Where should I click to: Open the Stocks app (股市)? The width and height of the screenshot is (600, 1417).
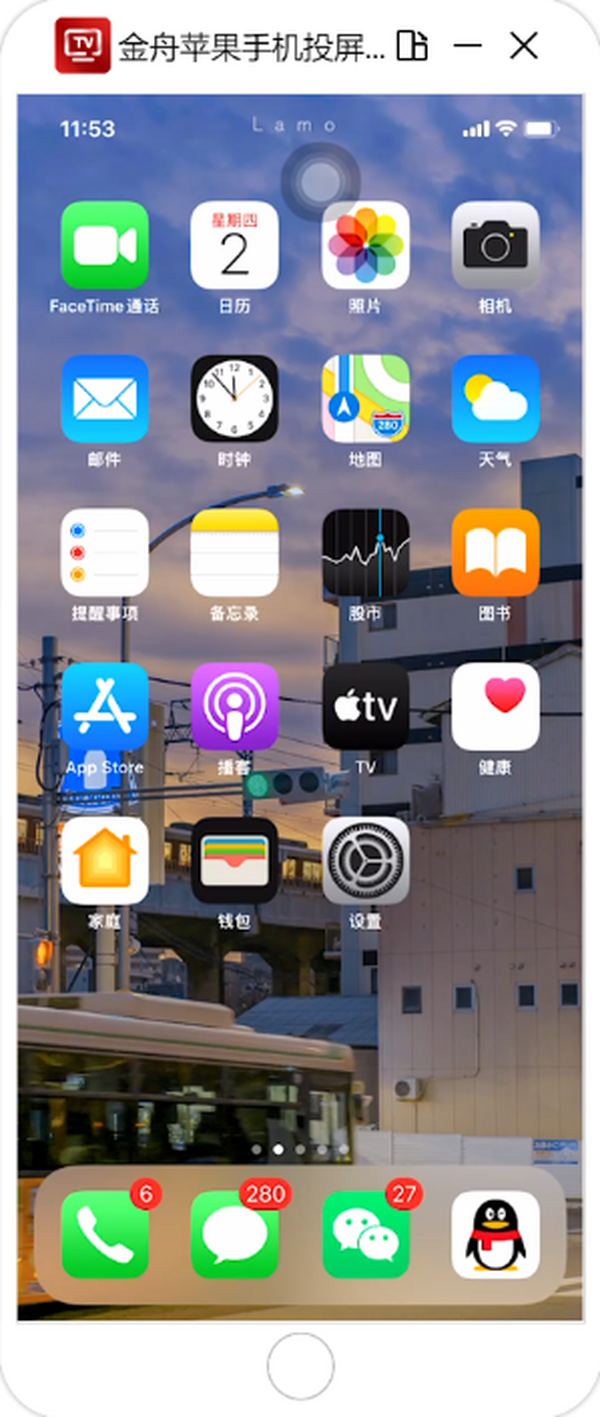pos(366,552)
